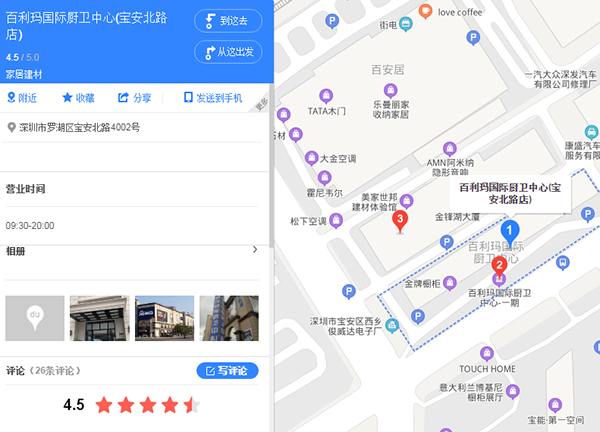Viewport: 600px width, 432px height.
Task: Write a review with 写评论
Action: pyautogui.click(x=227, y=371)
